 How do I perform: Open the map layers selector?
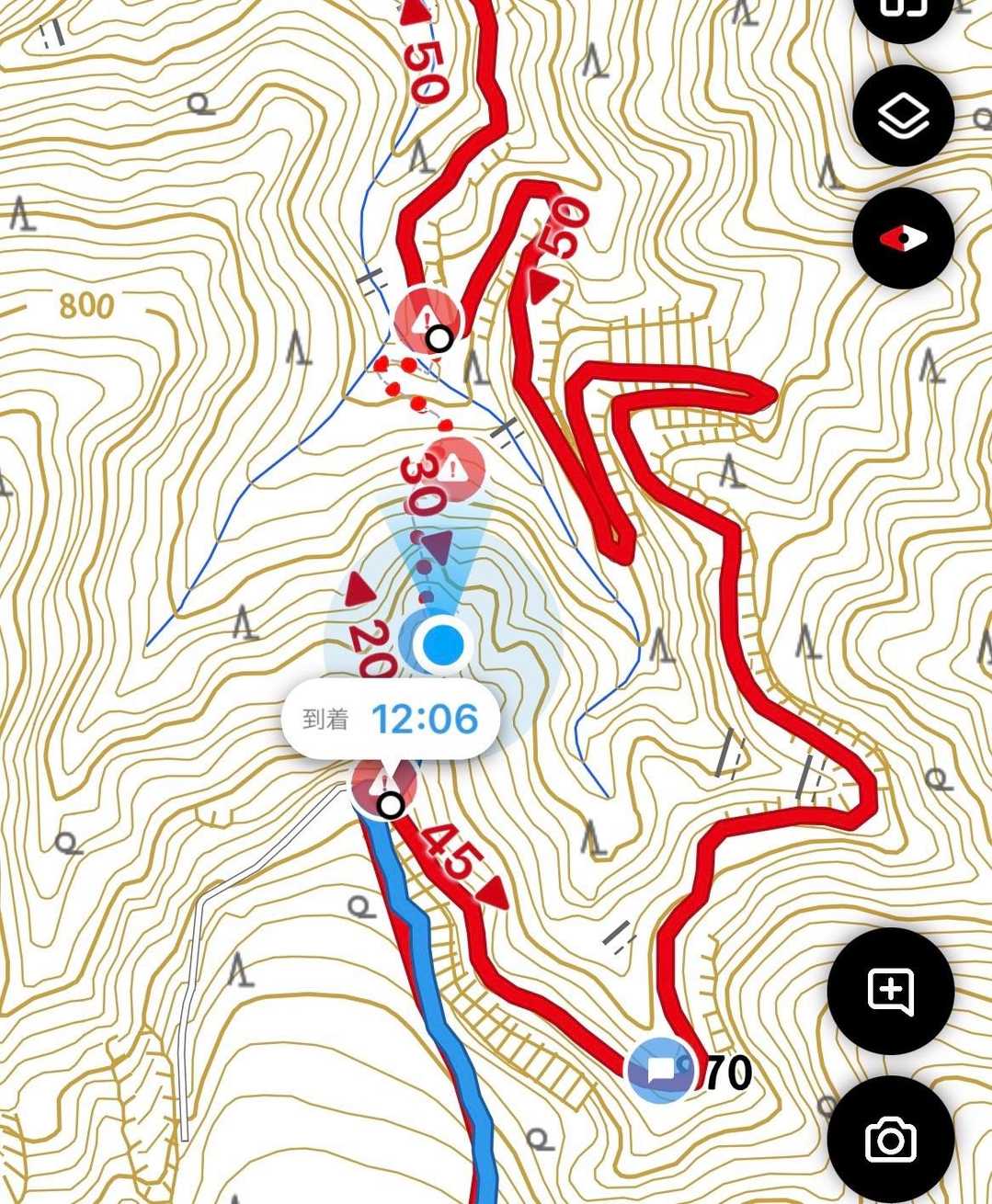click(x=903, y=116)
